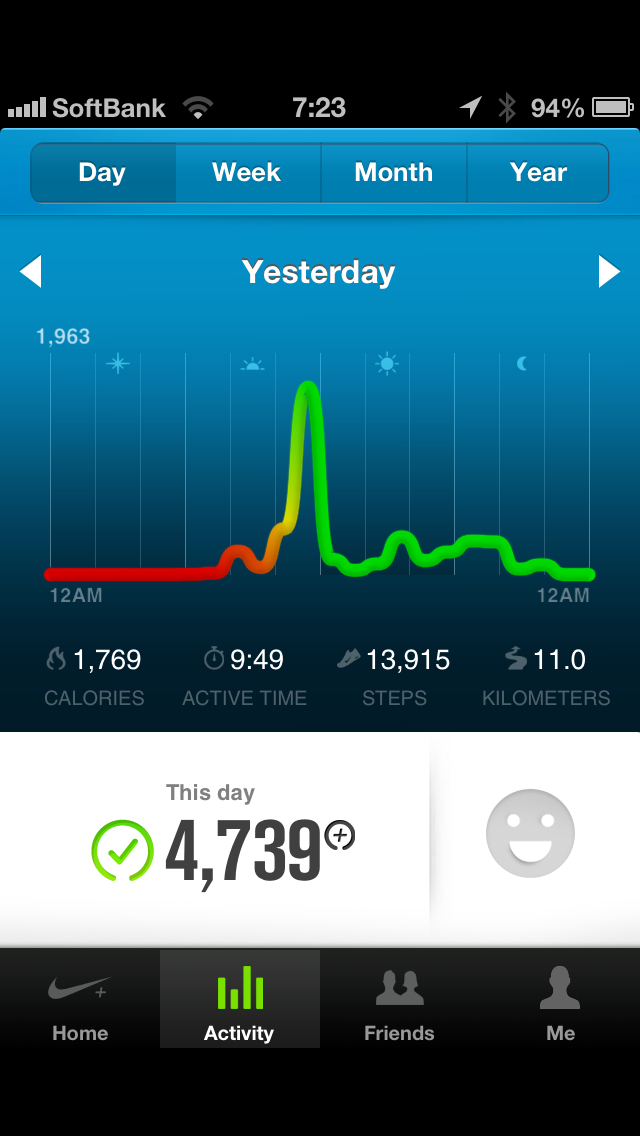Viewport: 640px width, 1136px height.
Task: Open the This day 4,739 fuel card
Action: coord(222,838)
